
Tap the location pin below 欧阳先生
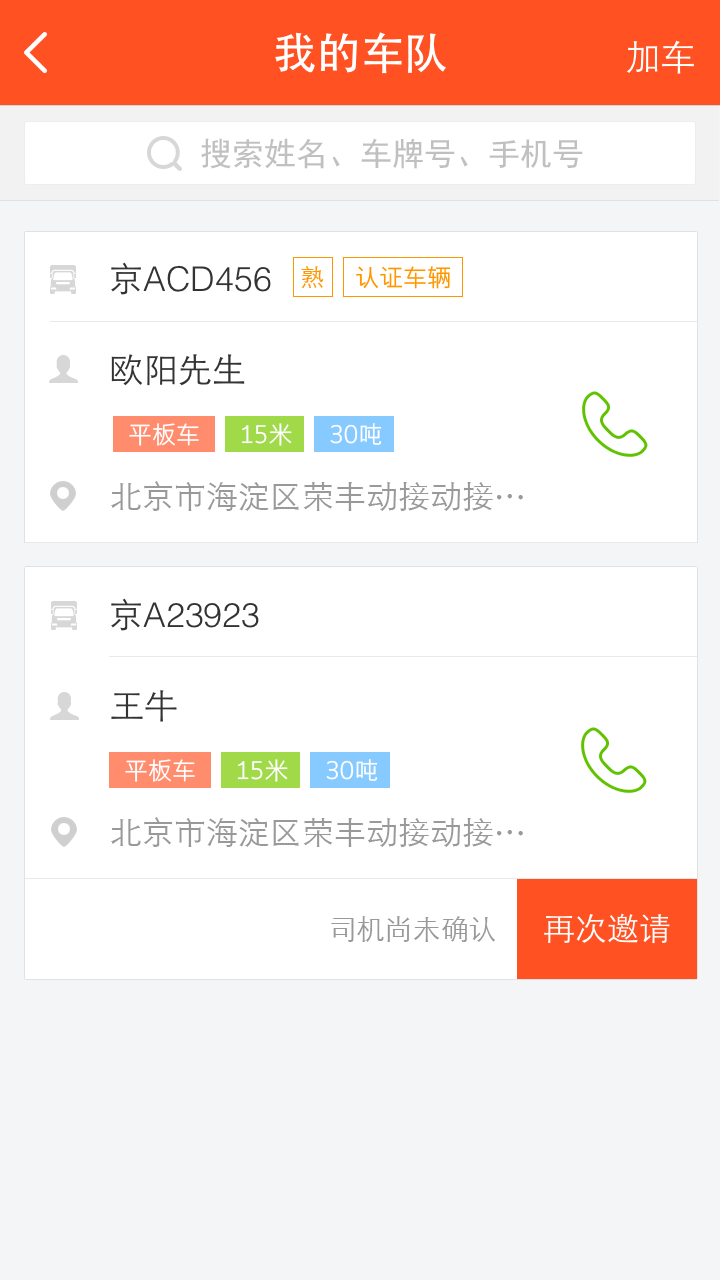pyautogui.click(x=63, y=495)
